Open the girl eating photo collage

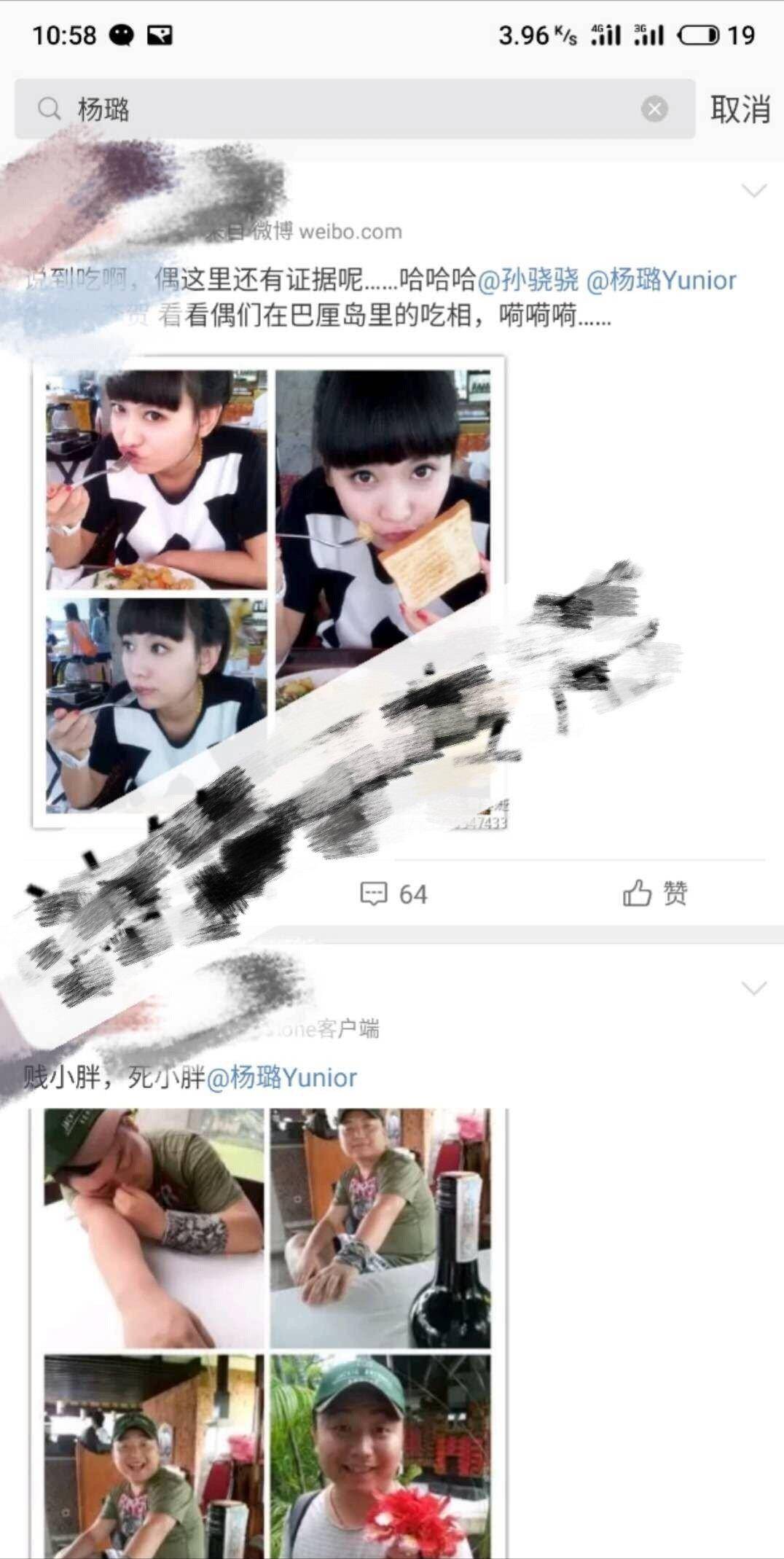pyautogui.click(x=268, y=590)
